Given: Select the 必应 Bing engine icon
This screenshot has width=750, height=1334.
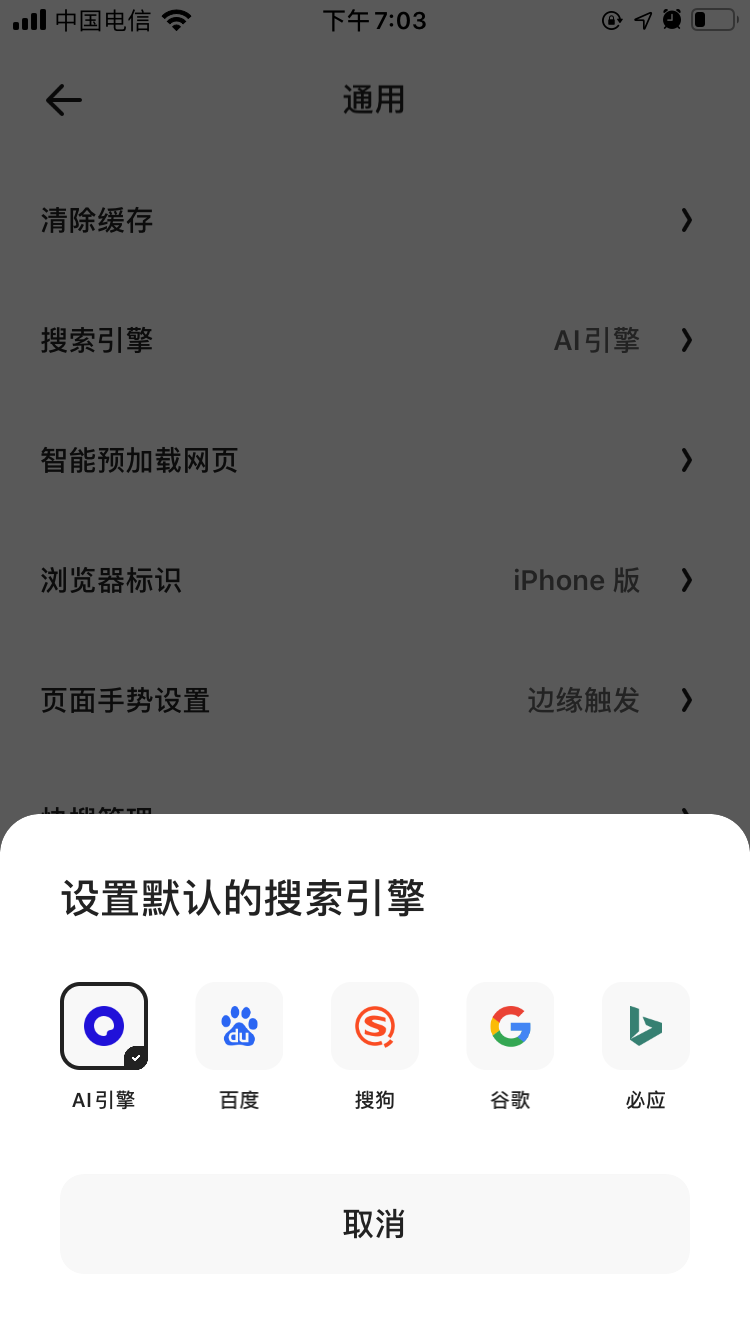Looking at the screenshot, I should point(645,1026).
